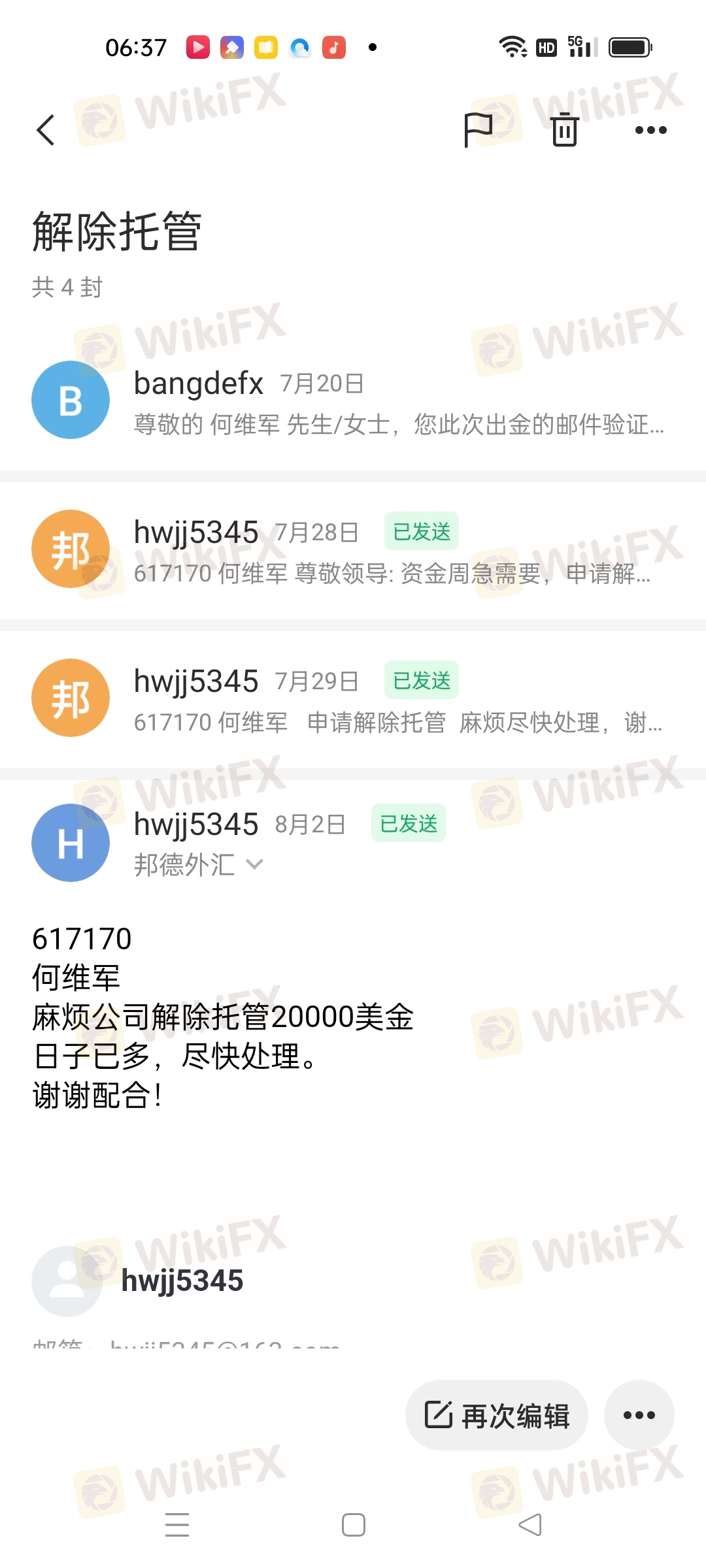Screen dimensions: 706x1568
Task: Open more options beside 再次编辑
Action: [x=639, y=1416]
